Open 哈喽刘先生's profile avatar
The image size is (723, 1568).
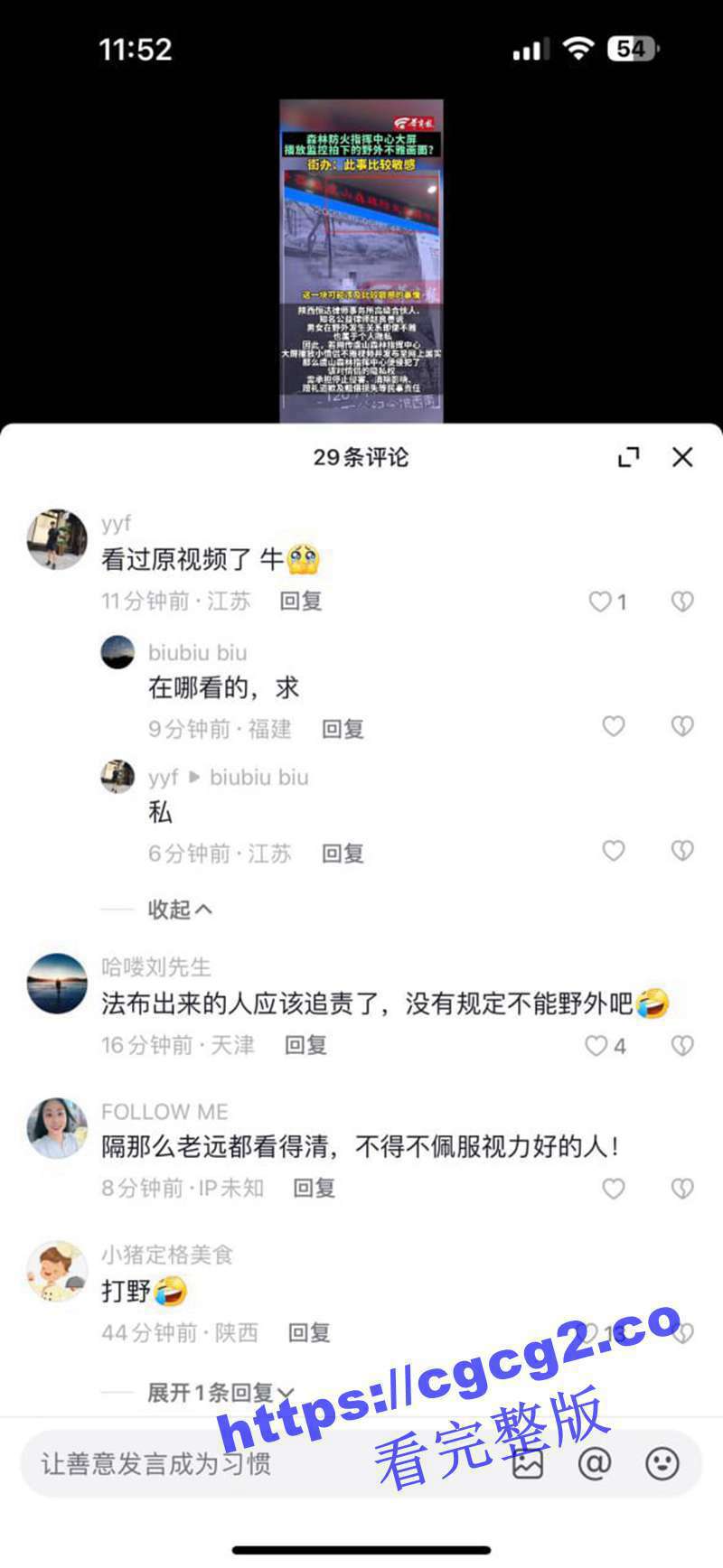click(57, 984)
